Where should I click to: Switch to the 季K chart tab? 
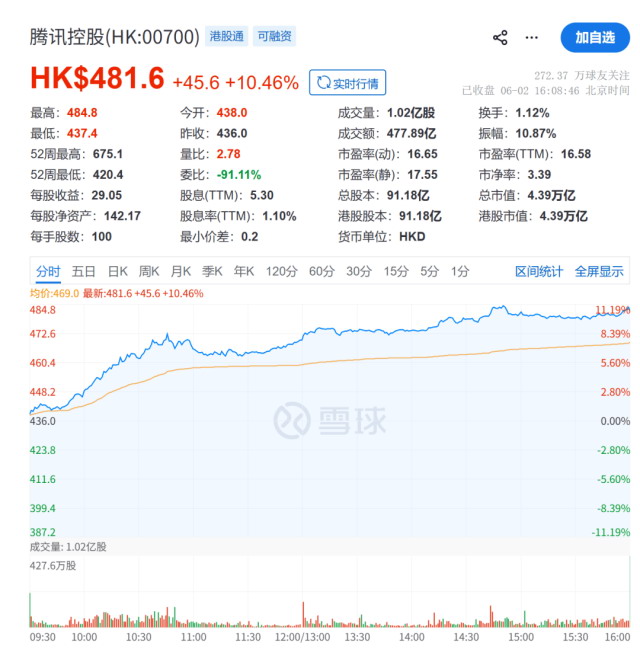(x=212, y=272)
